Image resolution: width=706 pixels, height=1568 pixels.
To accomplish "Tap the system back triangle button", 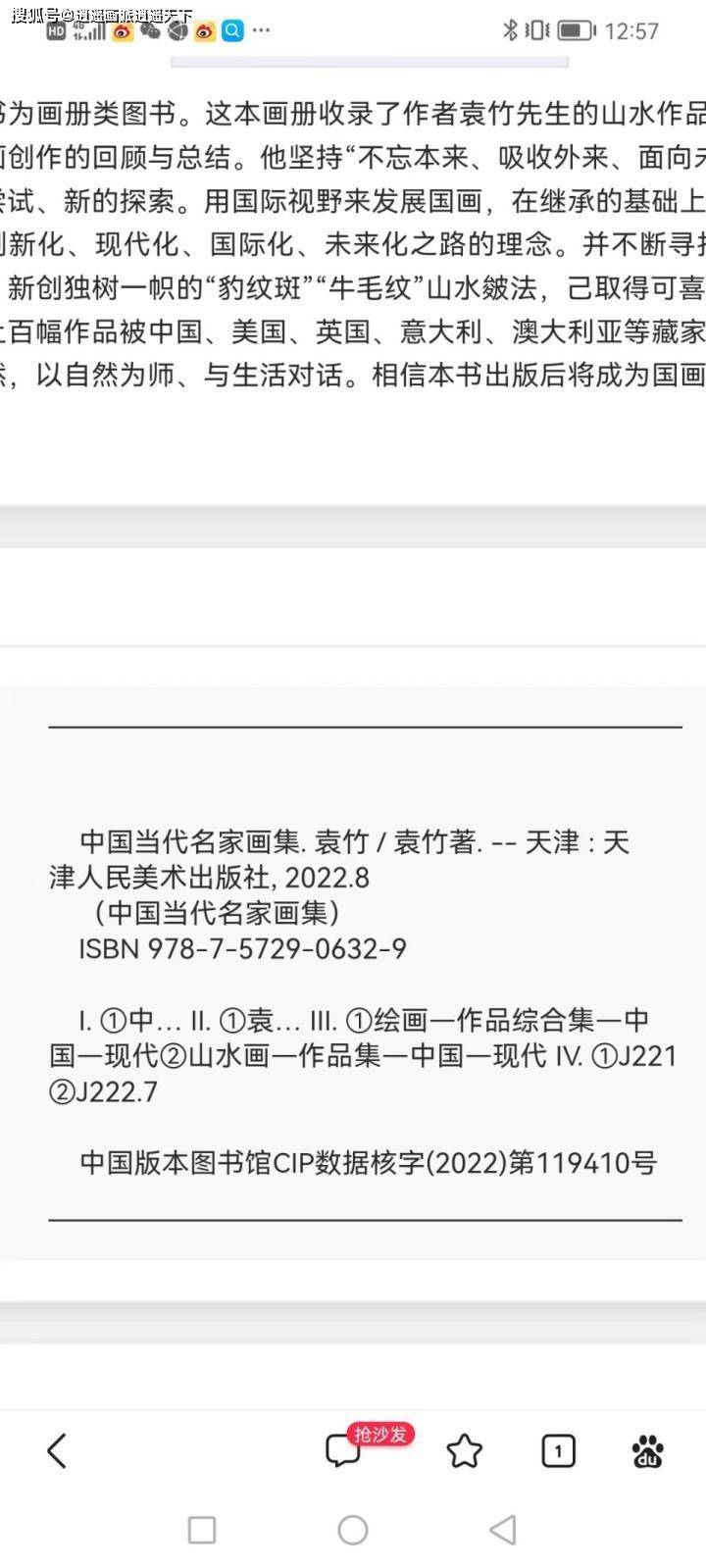I will click(502, 1530).
